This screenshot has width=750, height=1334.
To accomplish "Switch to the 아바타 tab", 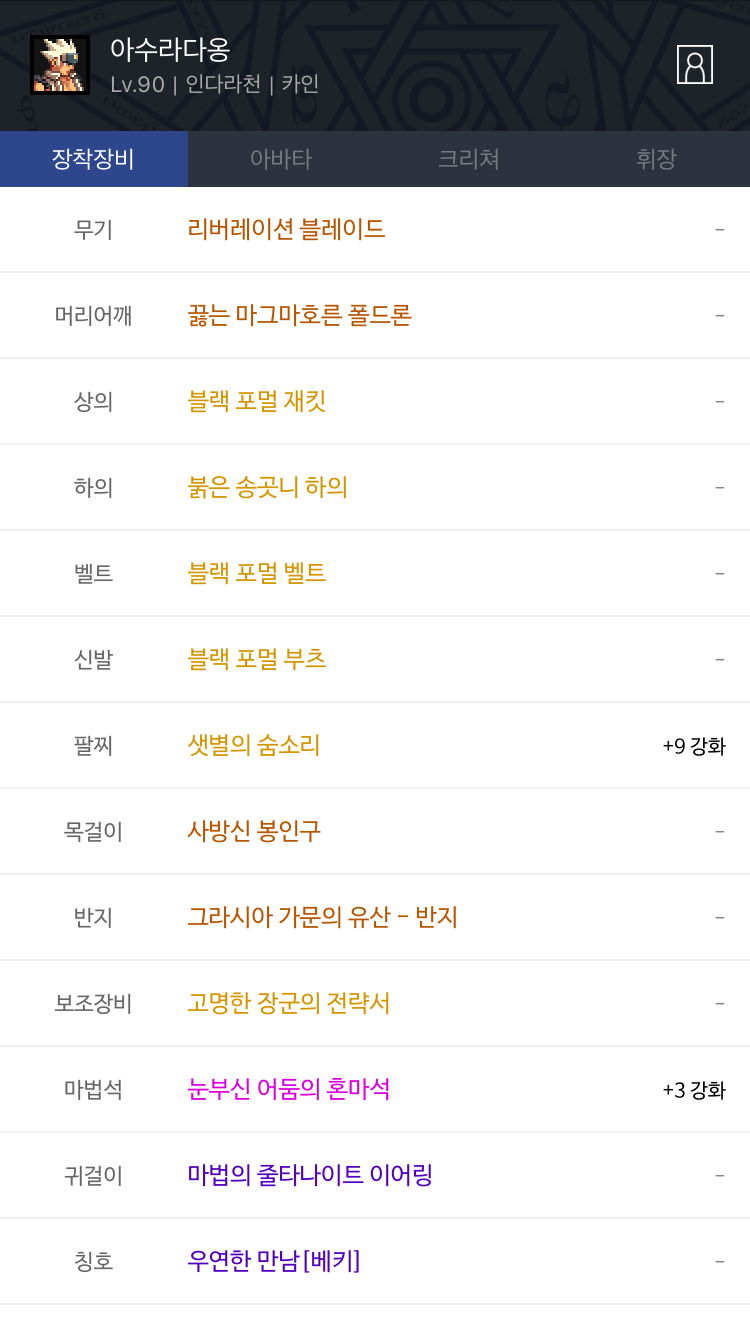I will [x=281, y=159].
